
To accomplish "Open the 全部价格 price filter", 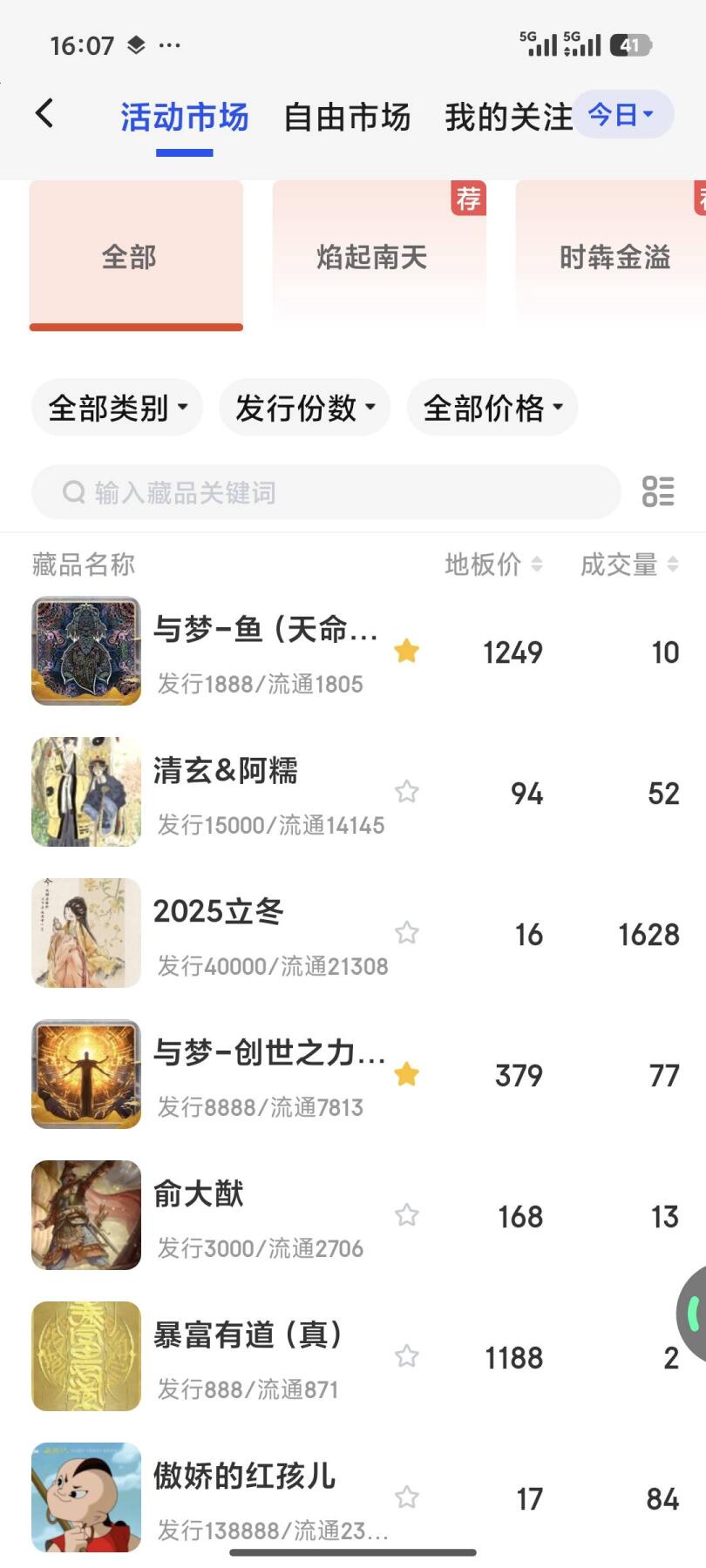I will click(491, 407).
